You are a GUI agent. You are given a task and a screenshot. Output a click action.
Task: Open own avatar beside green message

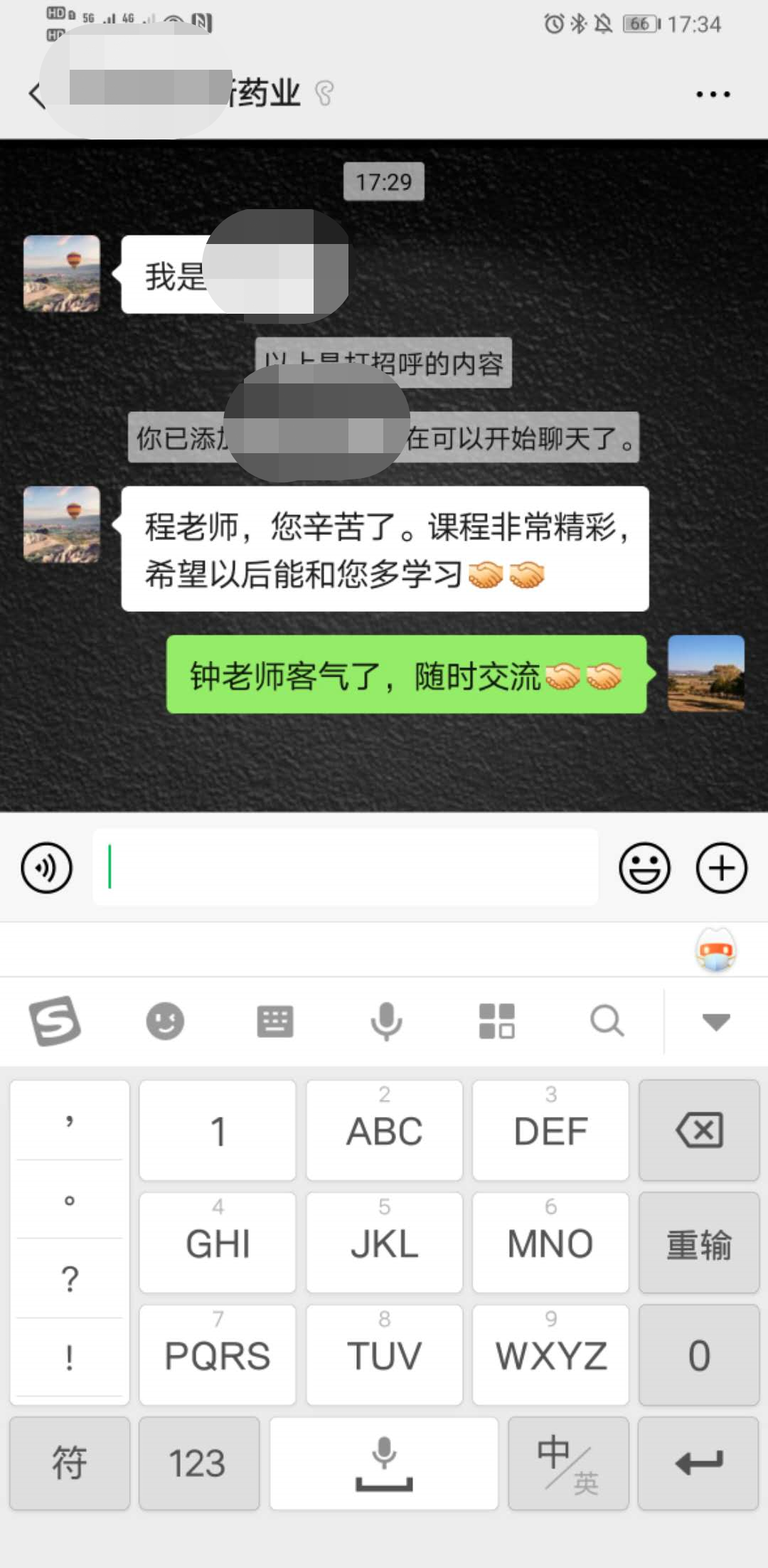705,673
